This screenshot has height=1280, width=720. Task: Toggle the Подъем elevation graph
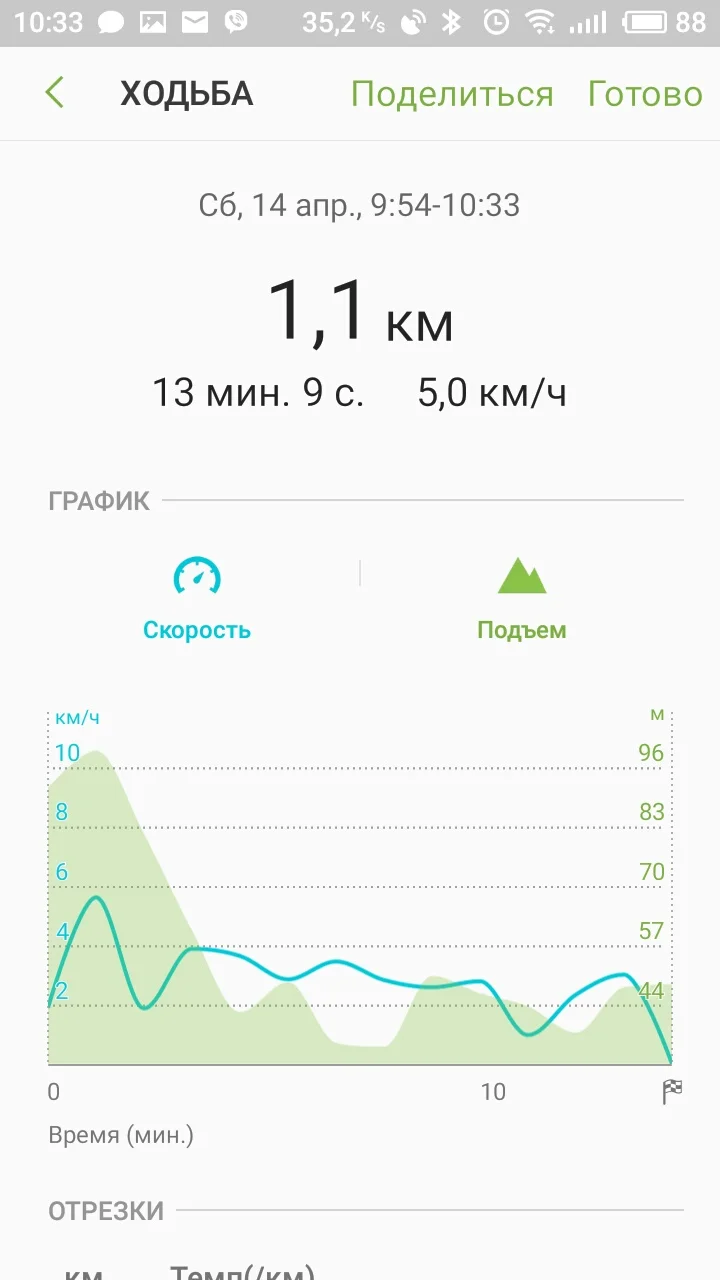(521, 598)
